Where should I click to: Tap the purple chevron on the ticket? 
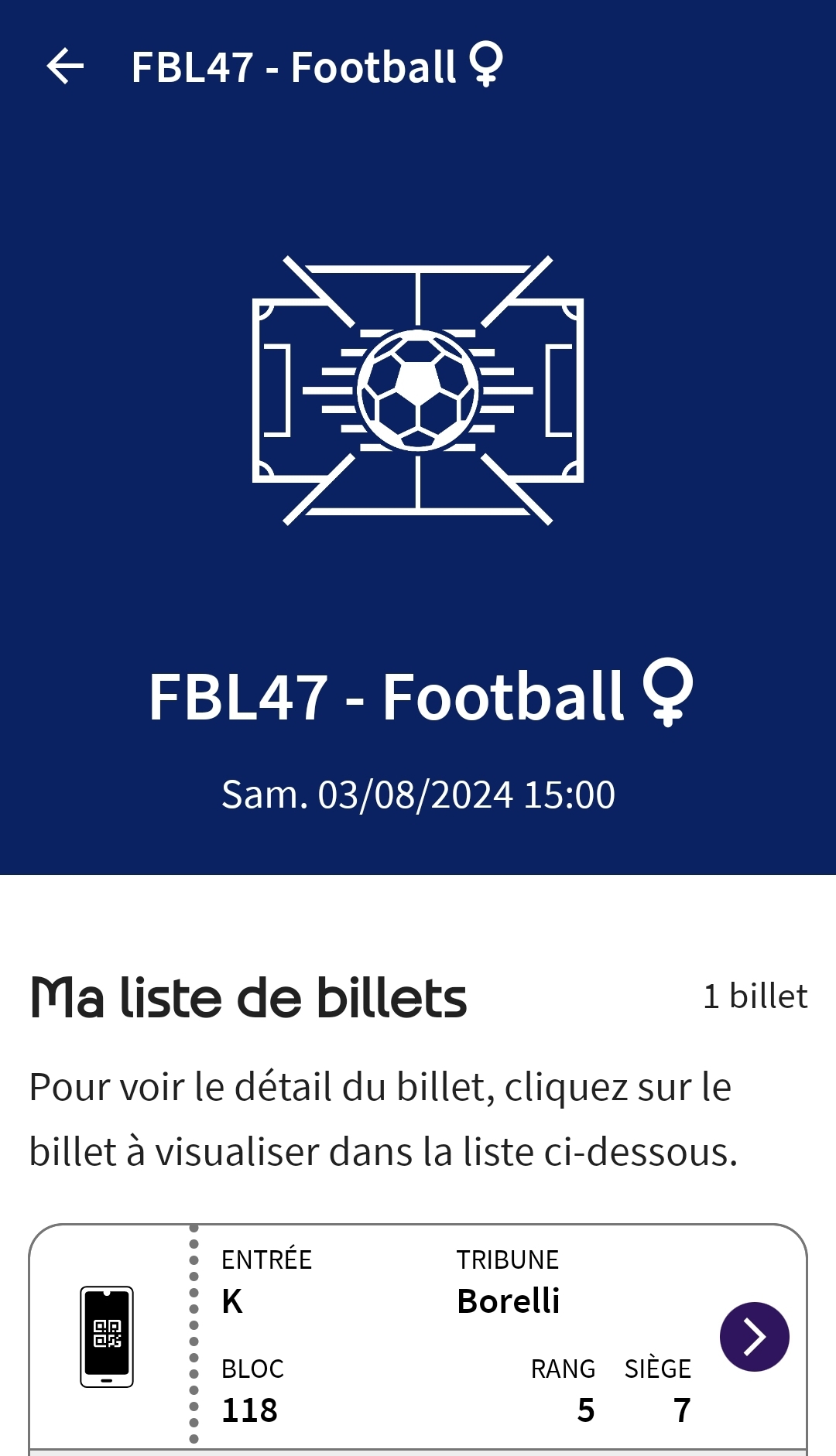(754, 1337)
